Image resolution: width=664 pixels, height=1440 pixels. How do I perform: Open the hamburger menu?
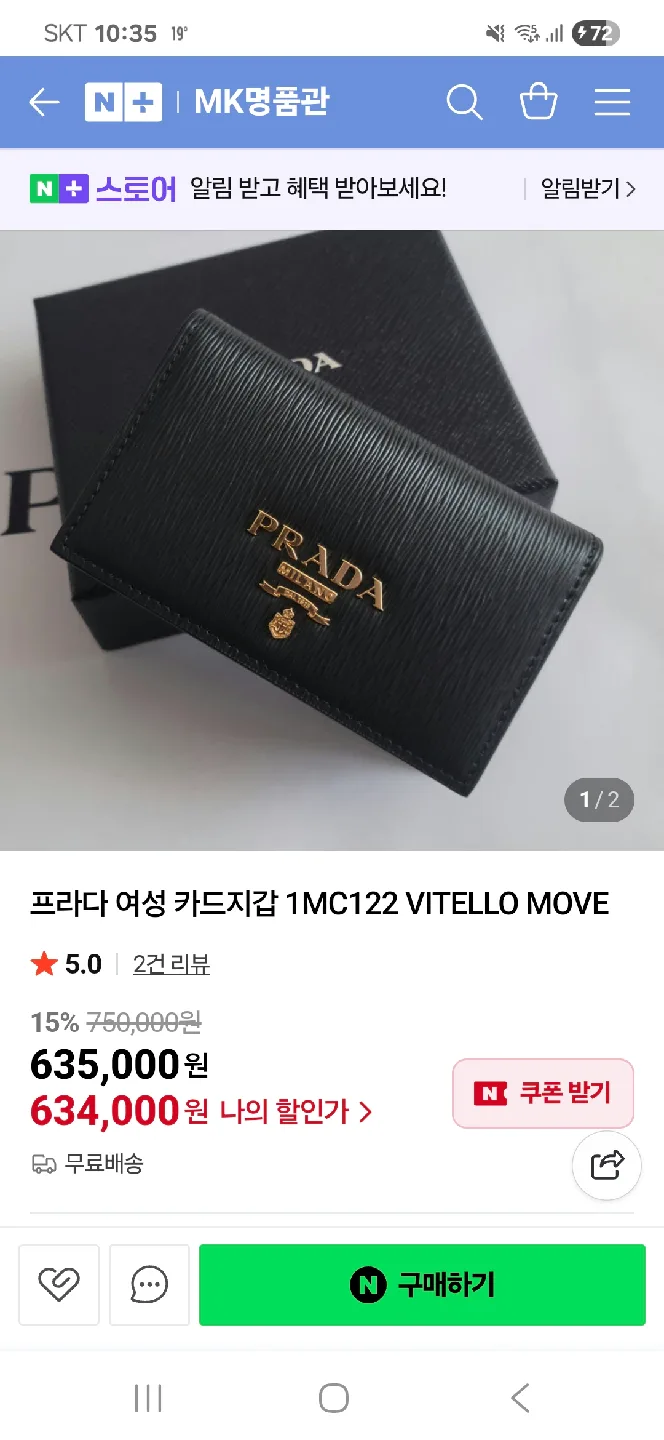(612, 102)
